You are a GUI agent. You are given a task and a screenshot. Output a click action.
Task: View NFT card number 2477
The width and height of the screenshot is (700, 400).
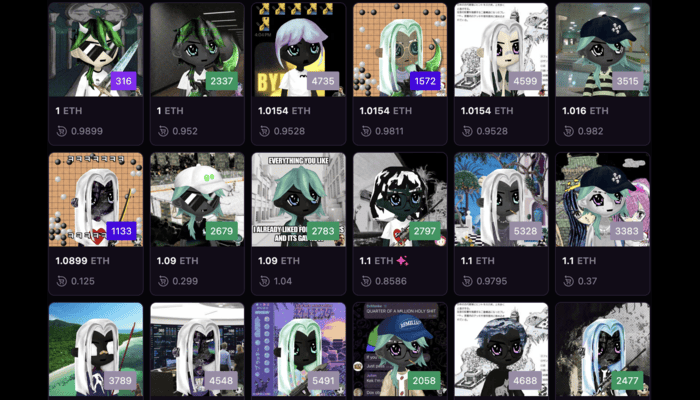tap(602, 350)
